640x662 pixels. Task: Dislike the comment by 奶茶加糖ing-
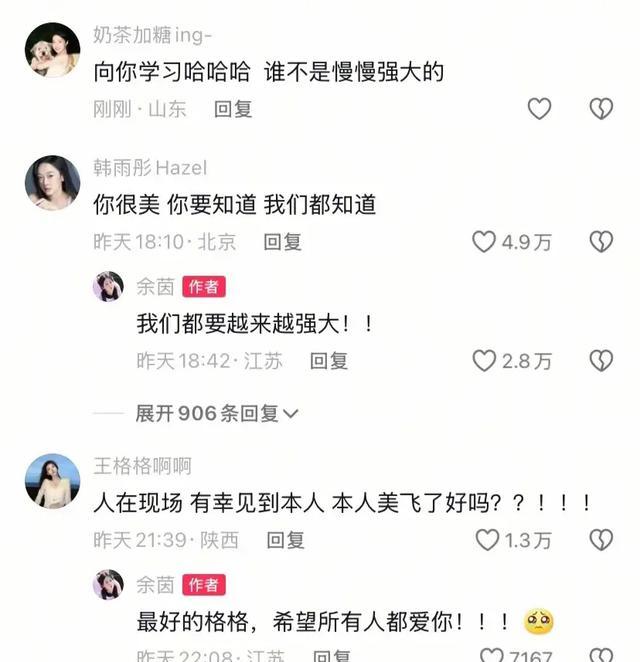pos(600,109)
